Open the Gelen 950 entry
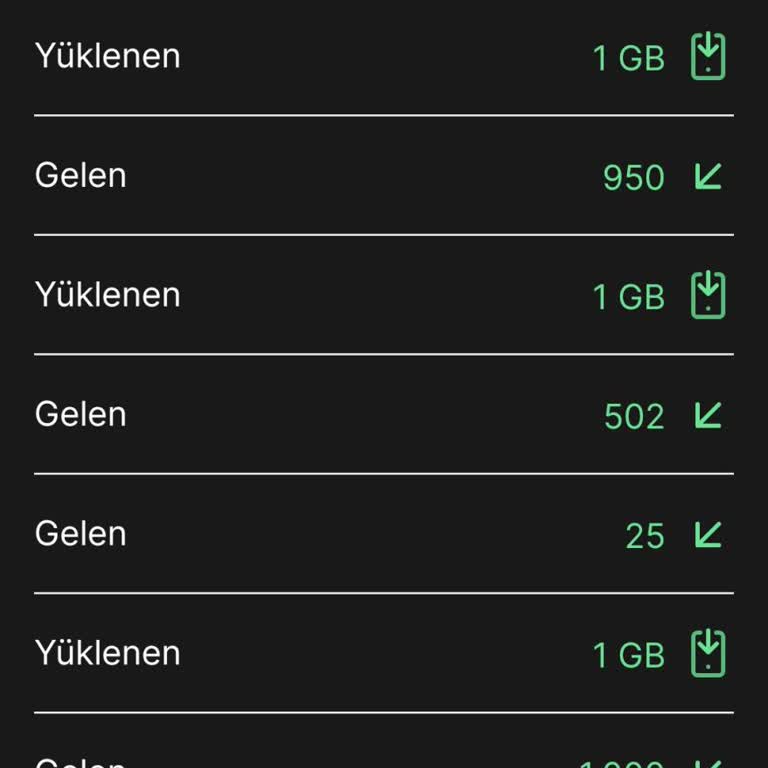 click(384, 176)
